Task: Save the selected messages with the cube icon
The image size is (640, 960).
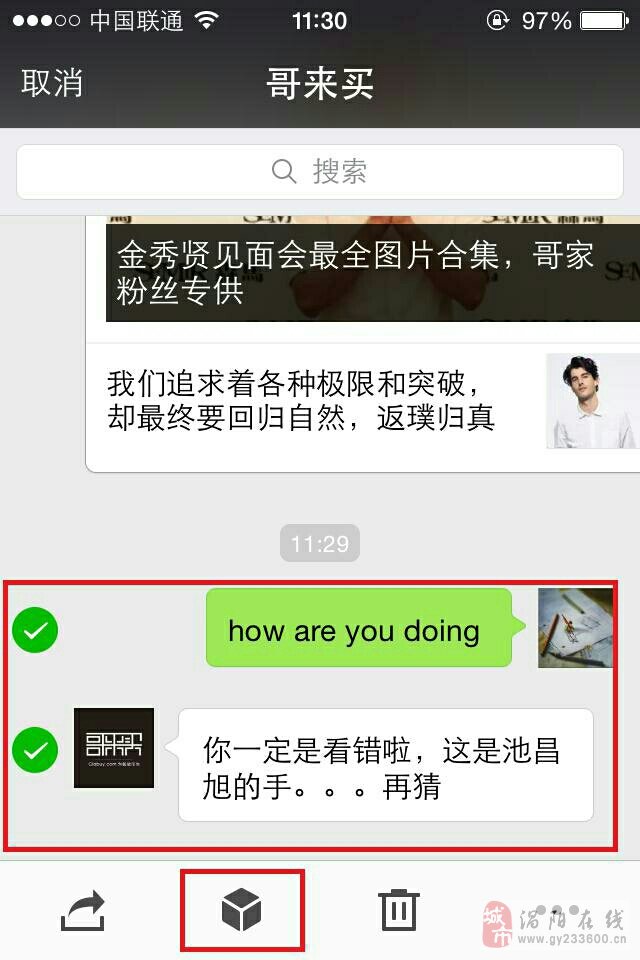Action: (241, 911)
